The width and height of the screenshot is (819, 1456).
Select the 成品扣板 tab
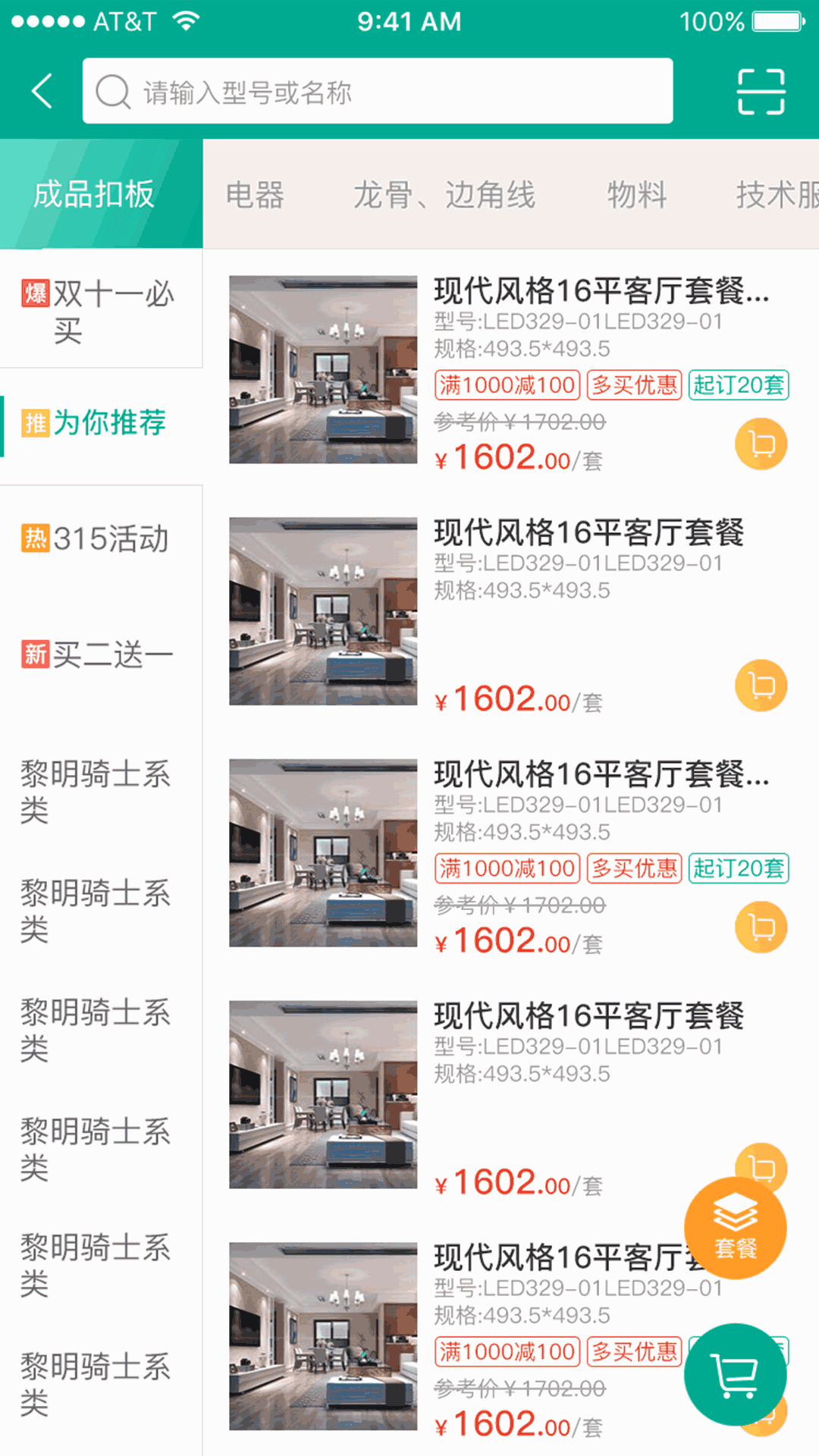(95, 194)
